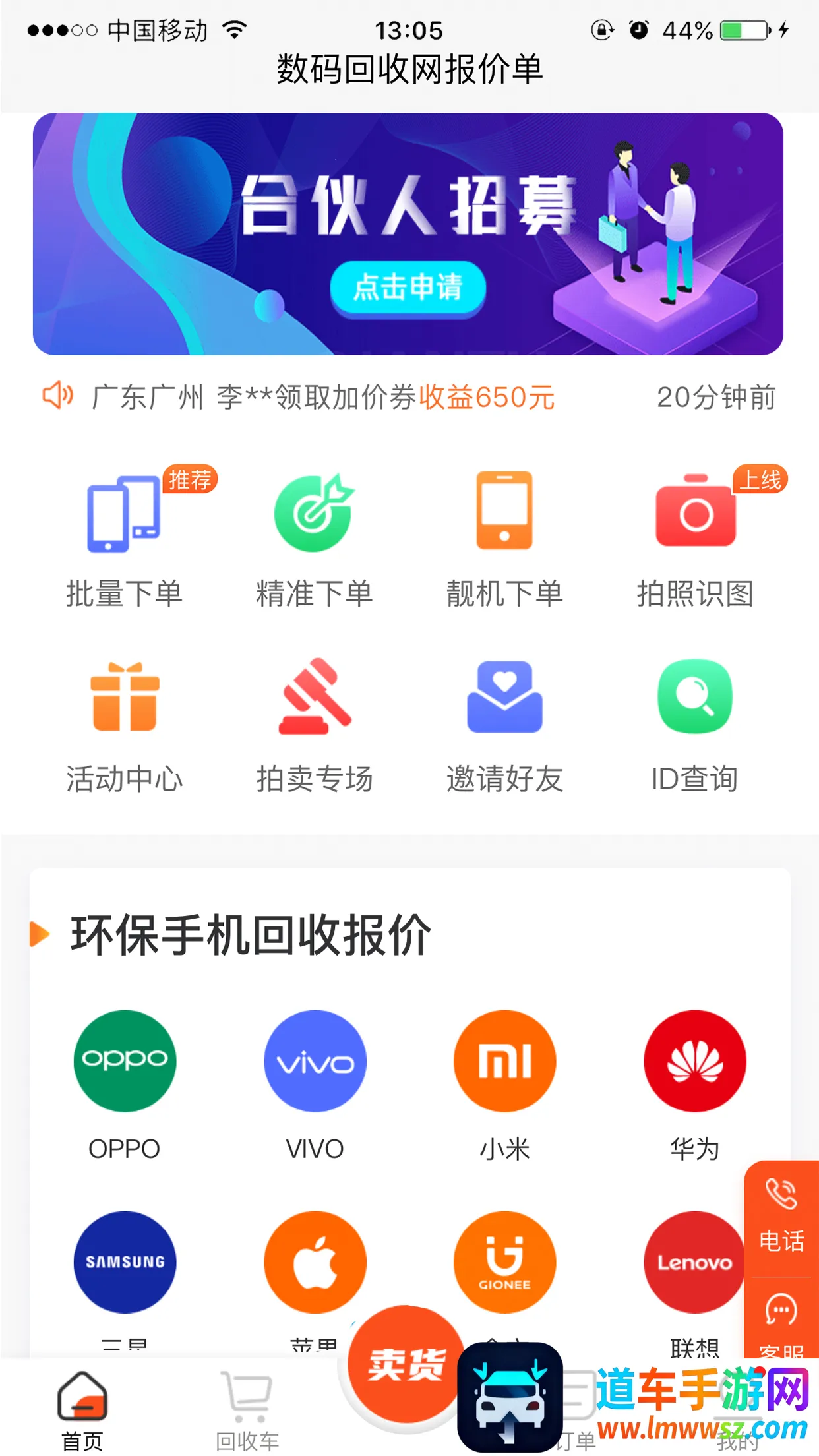Go to 活动中心

pyautogui.click(x=124, y=725)
